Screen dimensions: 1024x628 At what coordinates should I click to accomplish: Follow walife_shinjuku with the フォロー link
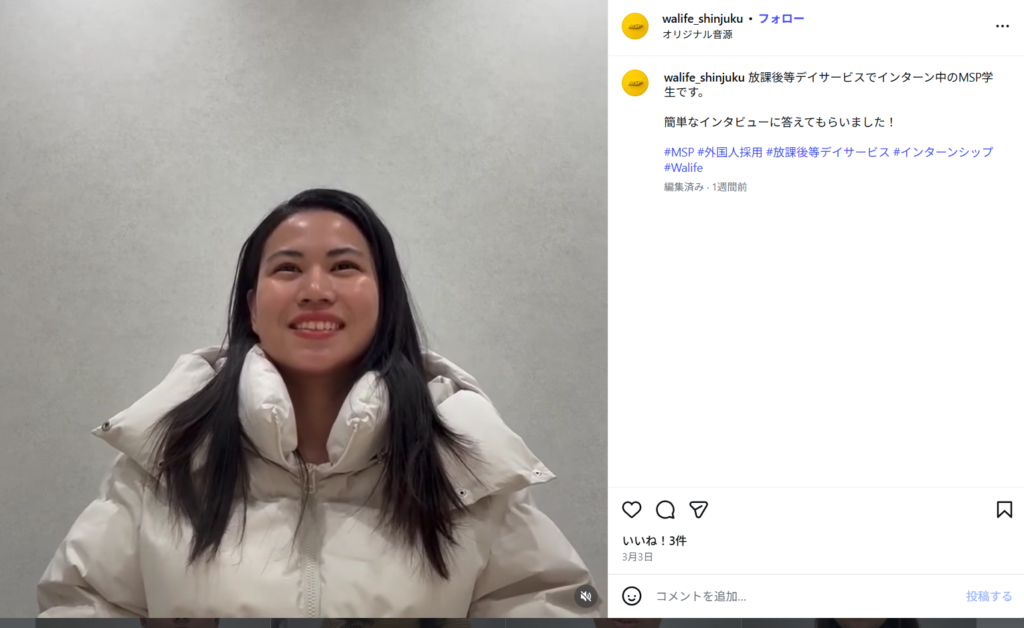click(781, 18)
